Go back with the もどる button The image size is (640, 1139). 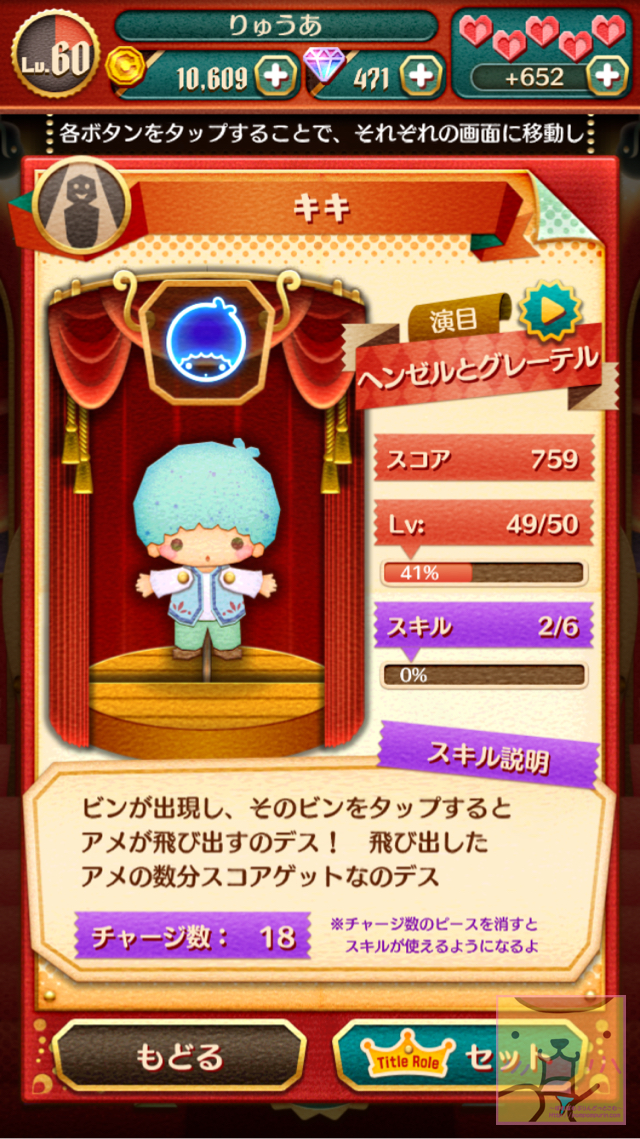(x=179, y=1058)
